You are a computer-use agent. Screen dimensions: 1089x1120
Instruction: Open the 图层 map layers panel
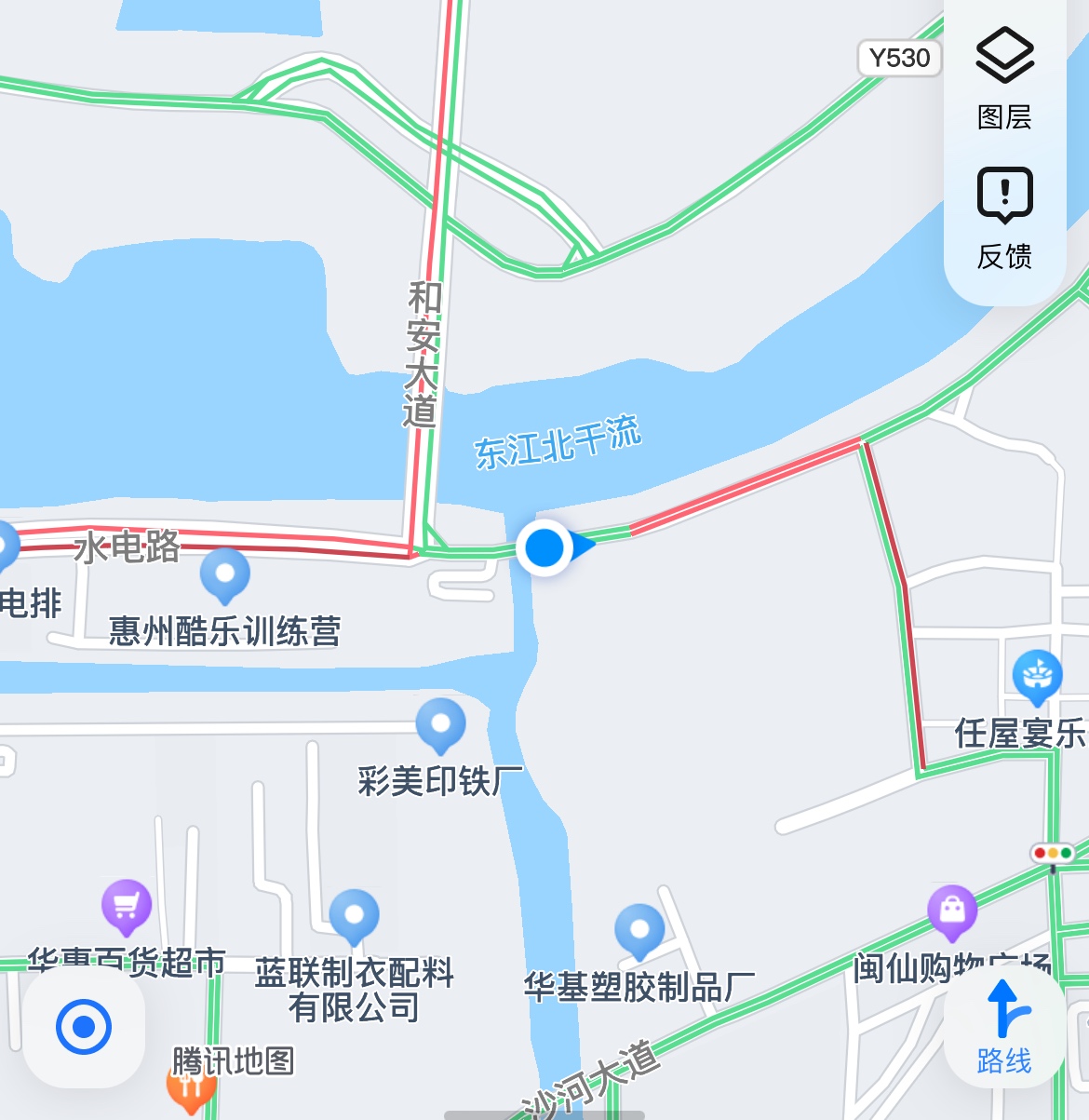[1004, 78]
